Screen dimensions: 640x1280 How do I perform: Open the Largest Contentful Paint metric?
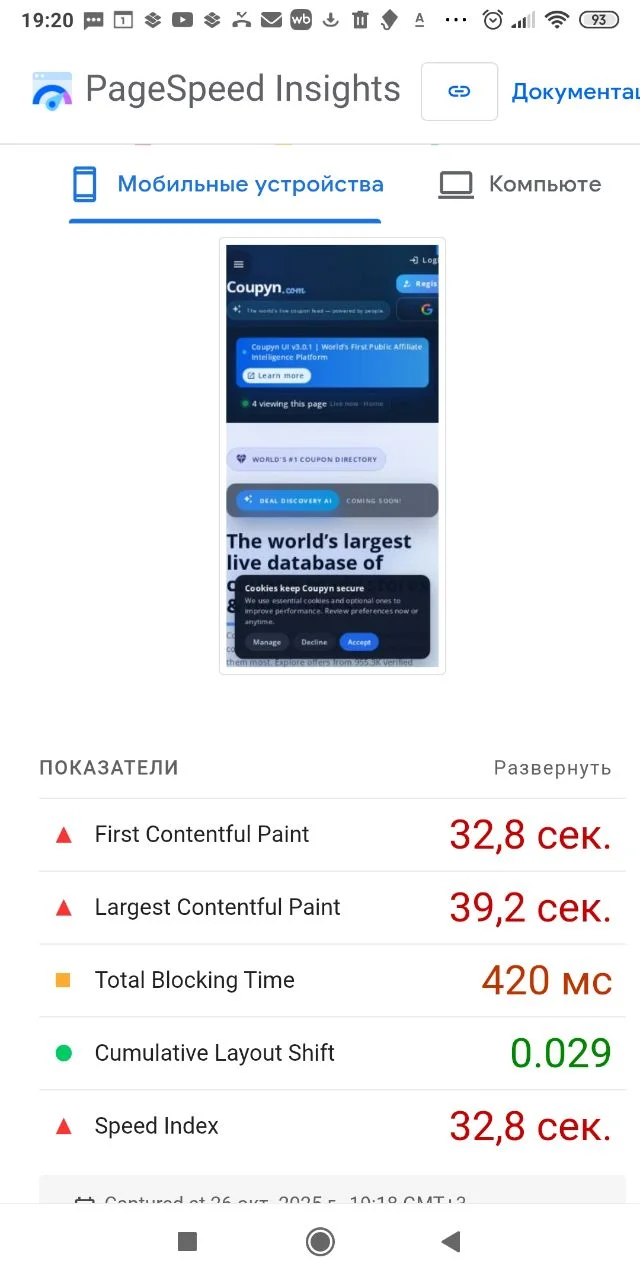pos(217,907)
